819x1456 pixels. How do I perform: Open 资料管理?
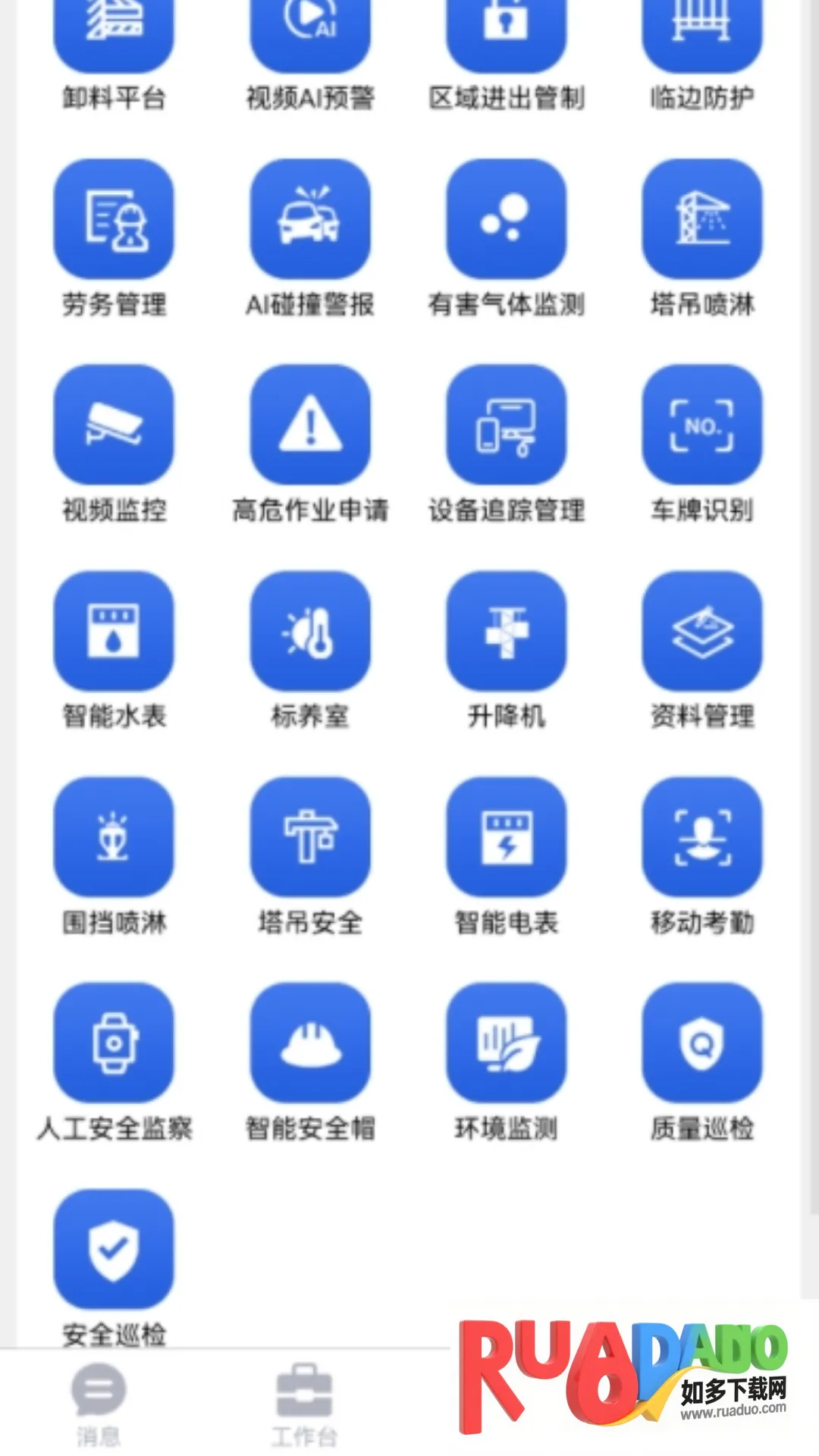(701, 631)
